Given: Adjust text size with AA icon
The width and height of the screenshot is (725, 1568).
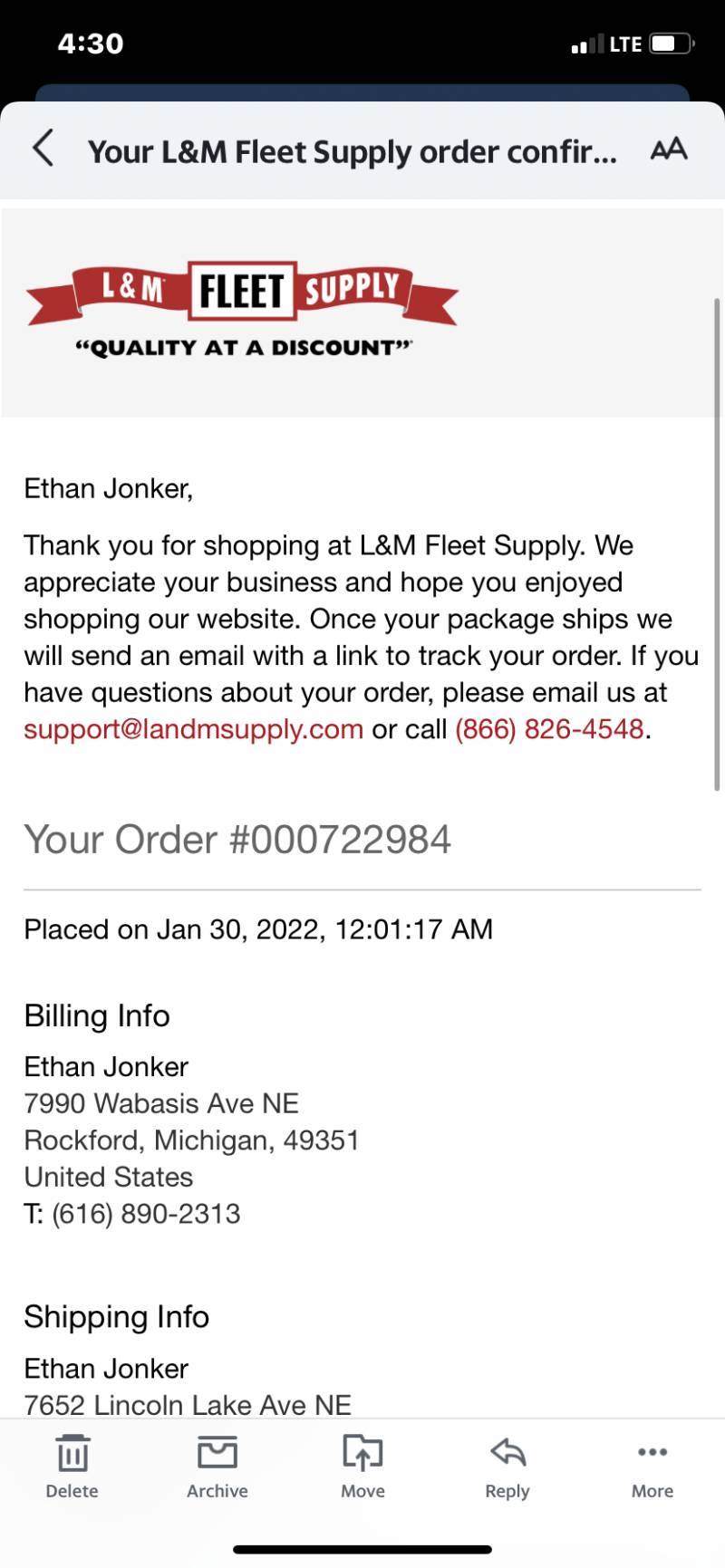Looking at the screenshot, I should 669,149.
